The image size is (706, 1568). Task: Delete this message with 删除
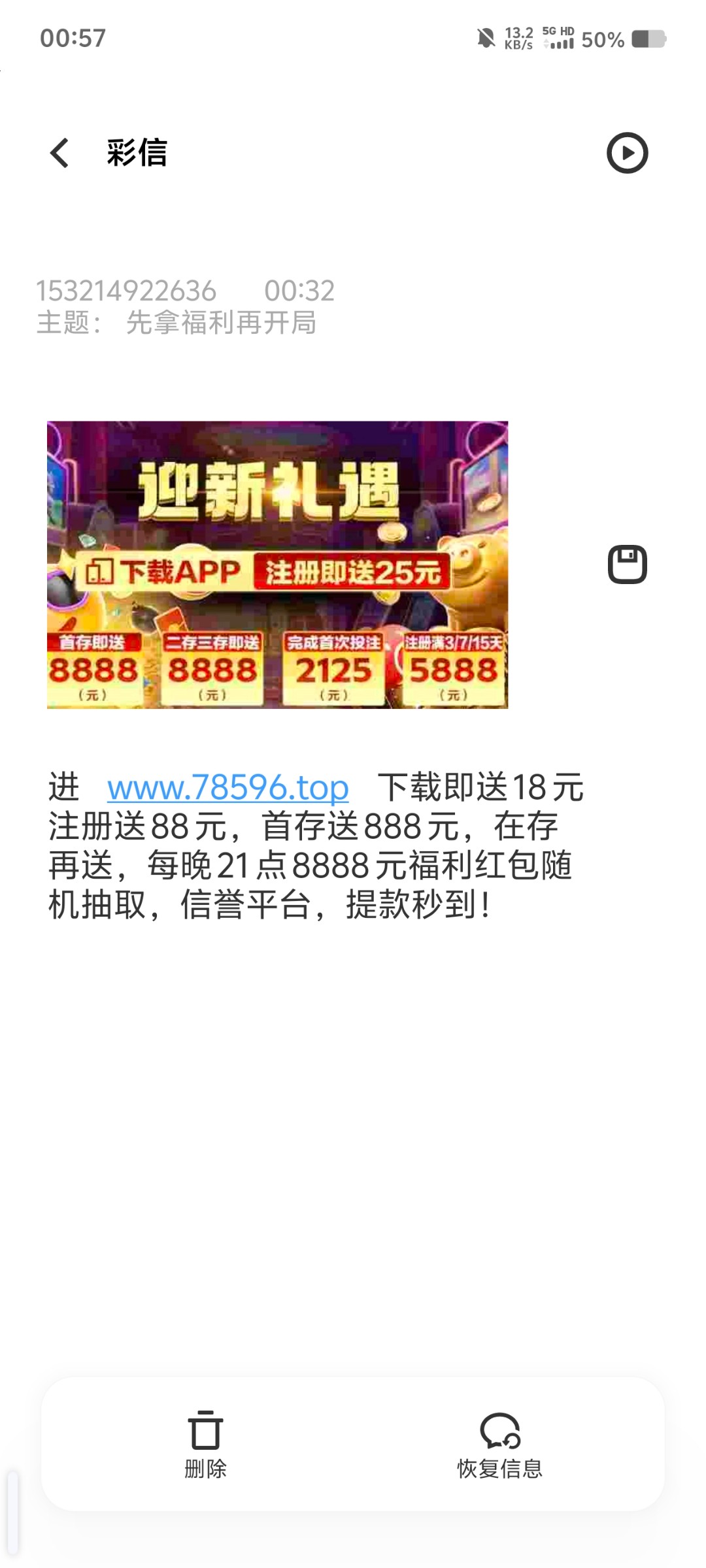(x=205, y=1444)
